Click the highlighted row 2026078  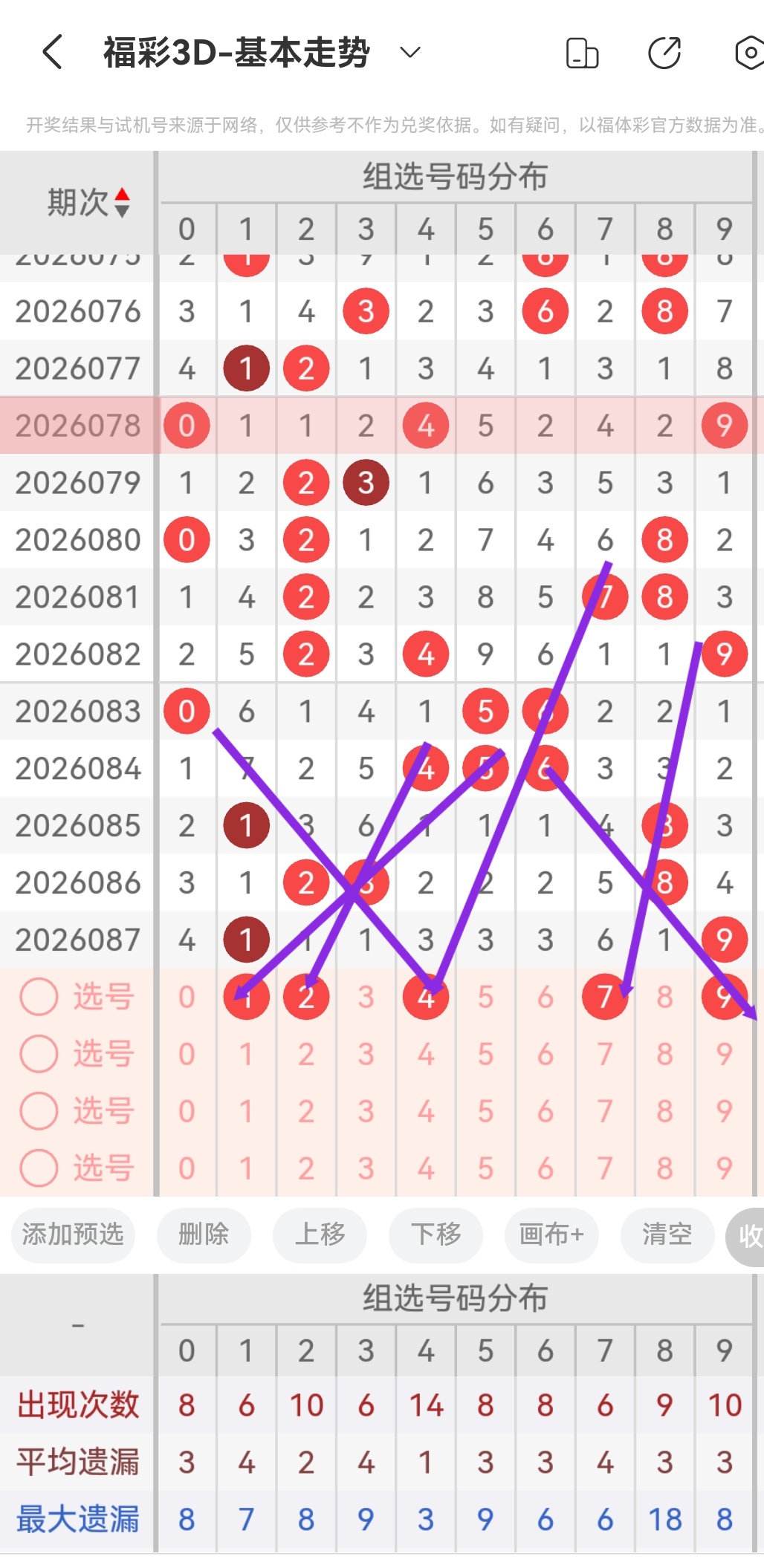click(x=81, y=425)
